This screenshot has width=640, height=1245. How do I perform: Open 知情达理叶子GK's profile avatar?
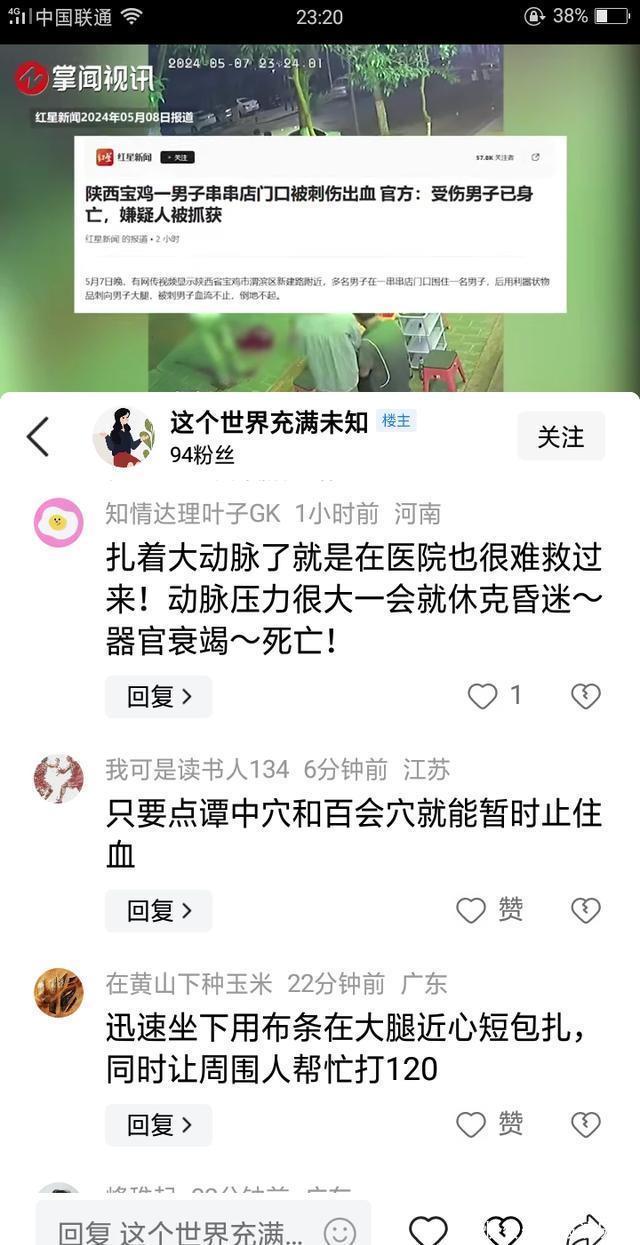(x=59, y=522)
